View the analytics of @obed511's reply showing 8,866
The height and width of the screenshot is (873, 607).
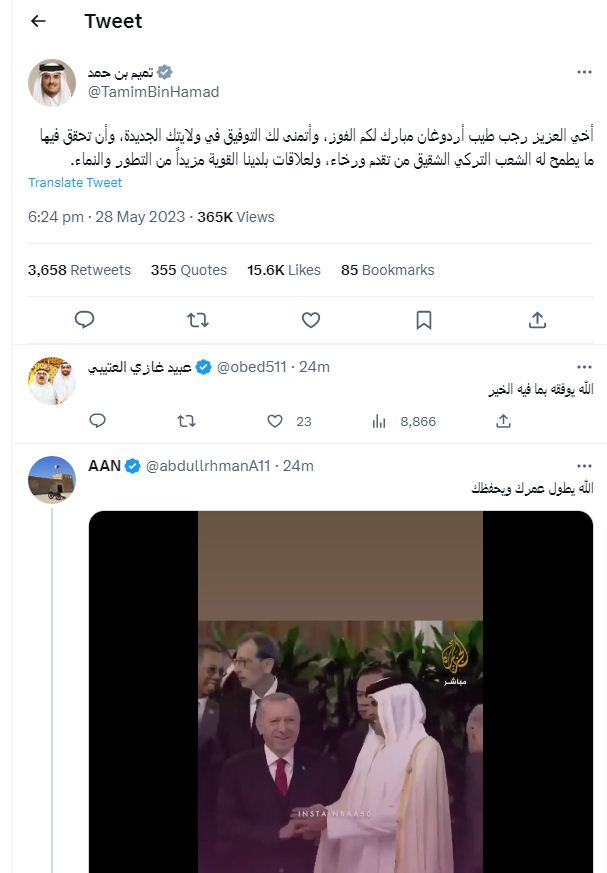[404, 421]
